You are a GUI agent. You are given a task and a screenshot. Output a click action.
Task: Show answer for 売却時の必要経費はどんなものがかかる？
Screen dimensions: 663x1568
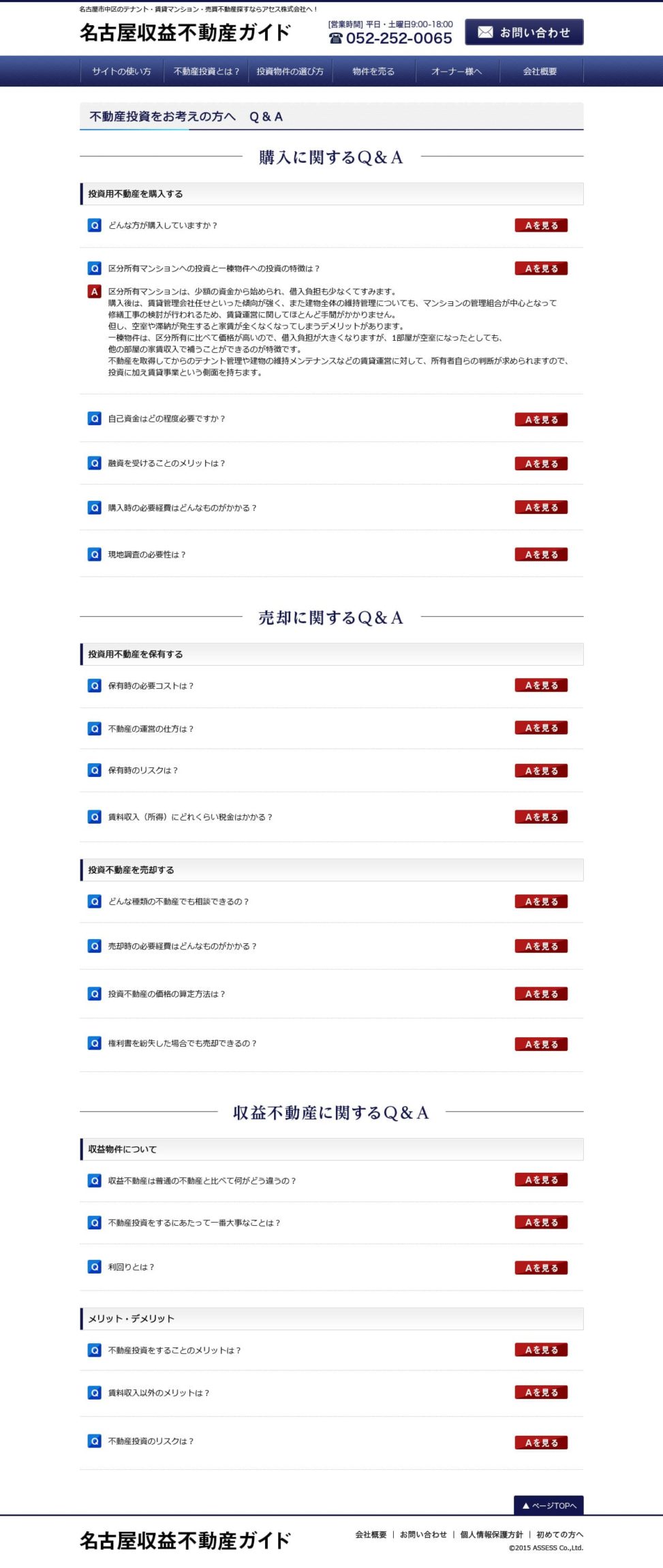541,946
